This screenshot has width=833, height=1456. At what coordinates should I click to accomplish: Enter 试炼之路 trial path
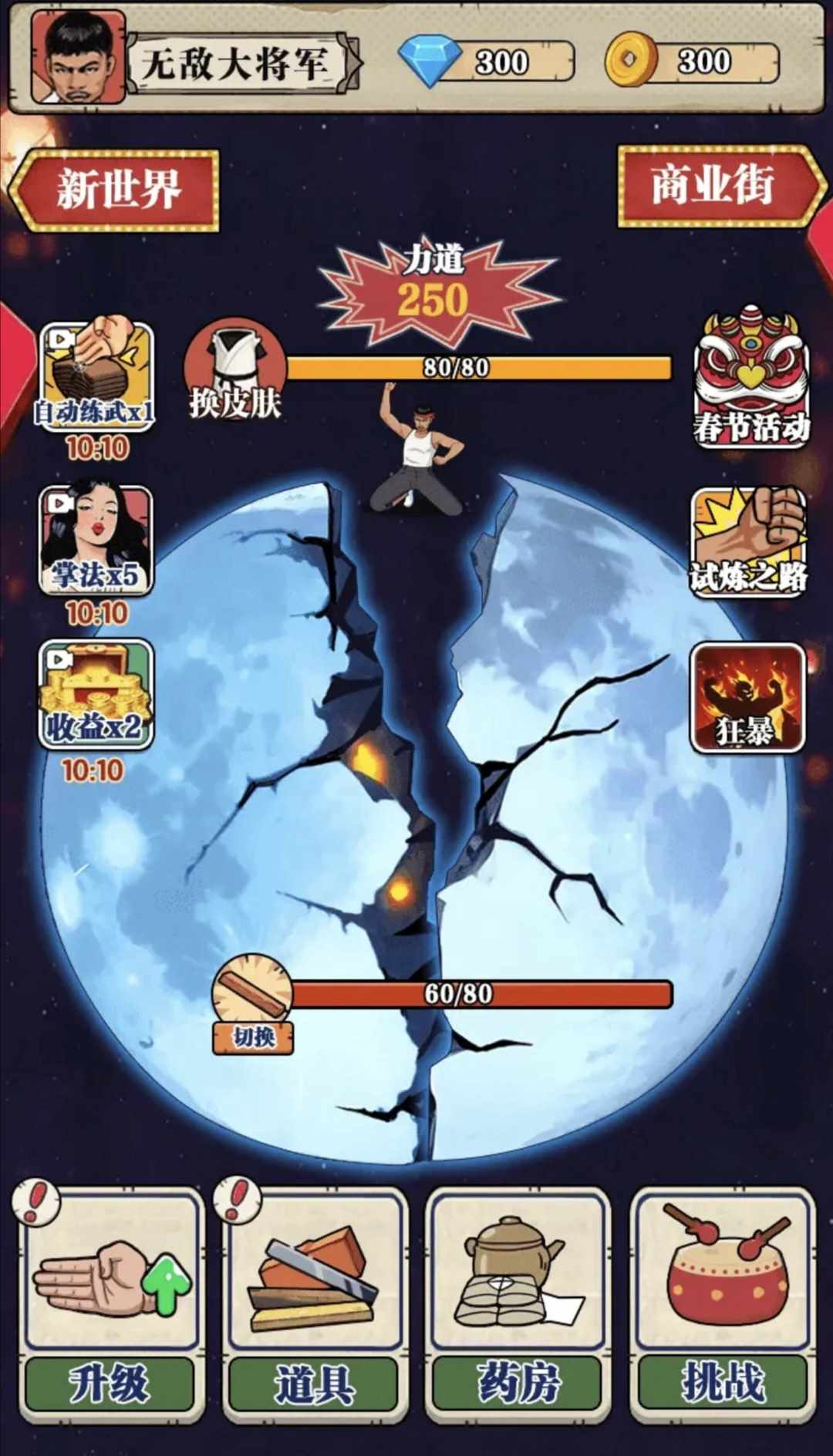tap(748, 540)
